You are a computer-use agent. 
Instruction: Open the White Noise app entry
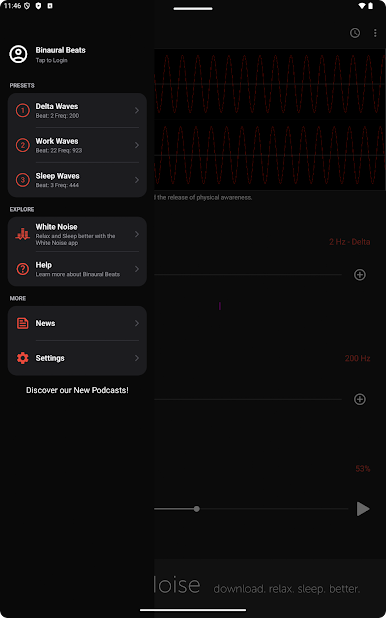coord(77,234)
